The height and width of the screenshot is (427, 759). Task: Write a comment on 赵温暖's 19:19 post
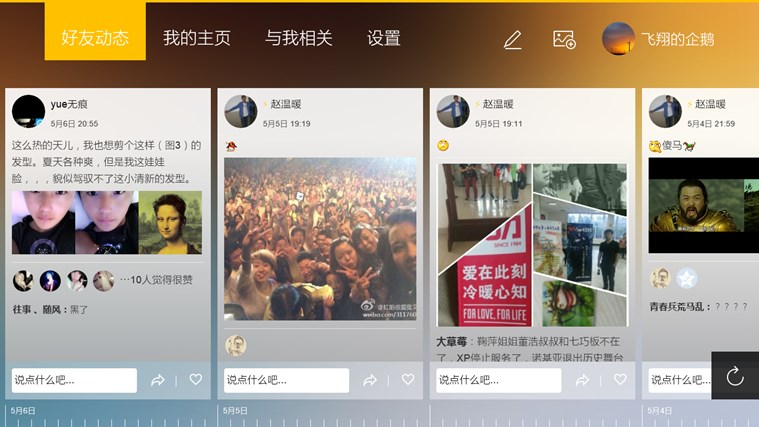tap(286, 380)
